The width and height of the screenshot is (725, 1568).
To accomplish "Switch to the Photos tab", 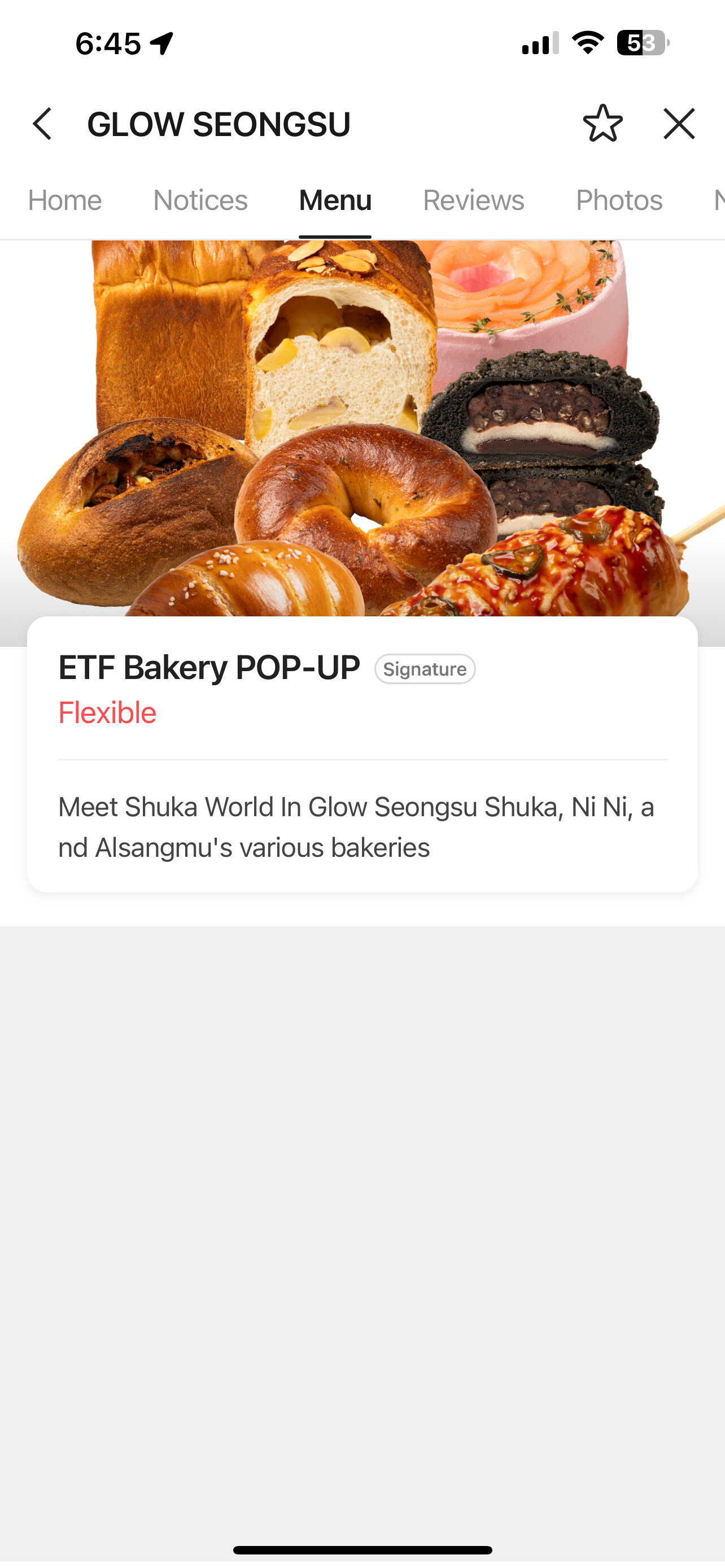I will click(618, 200).
